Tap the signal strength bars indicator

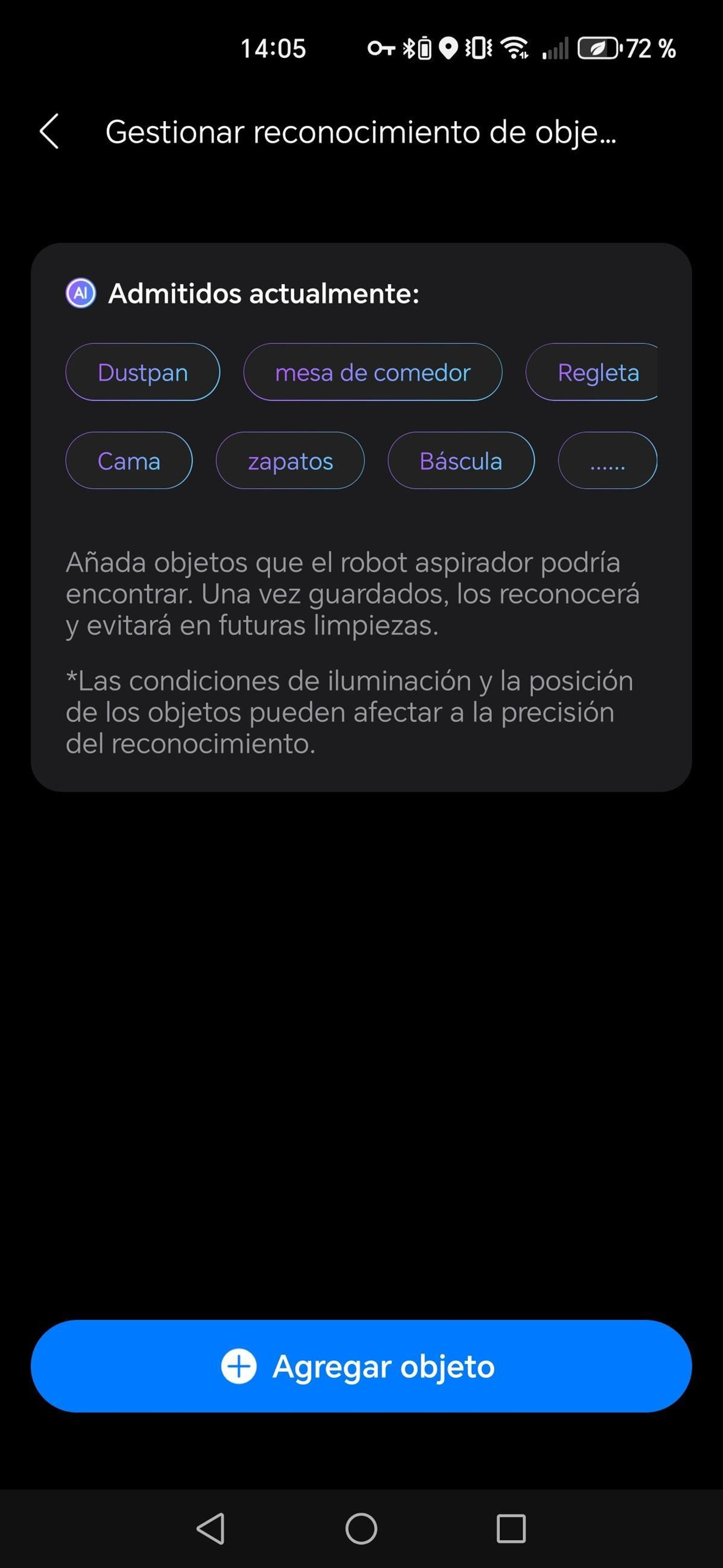tap(555, 48)
